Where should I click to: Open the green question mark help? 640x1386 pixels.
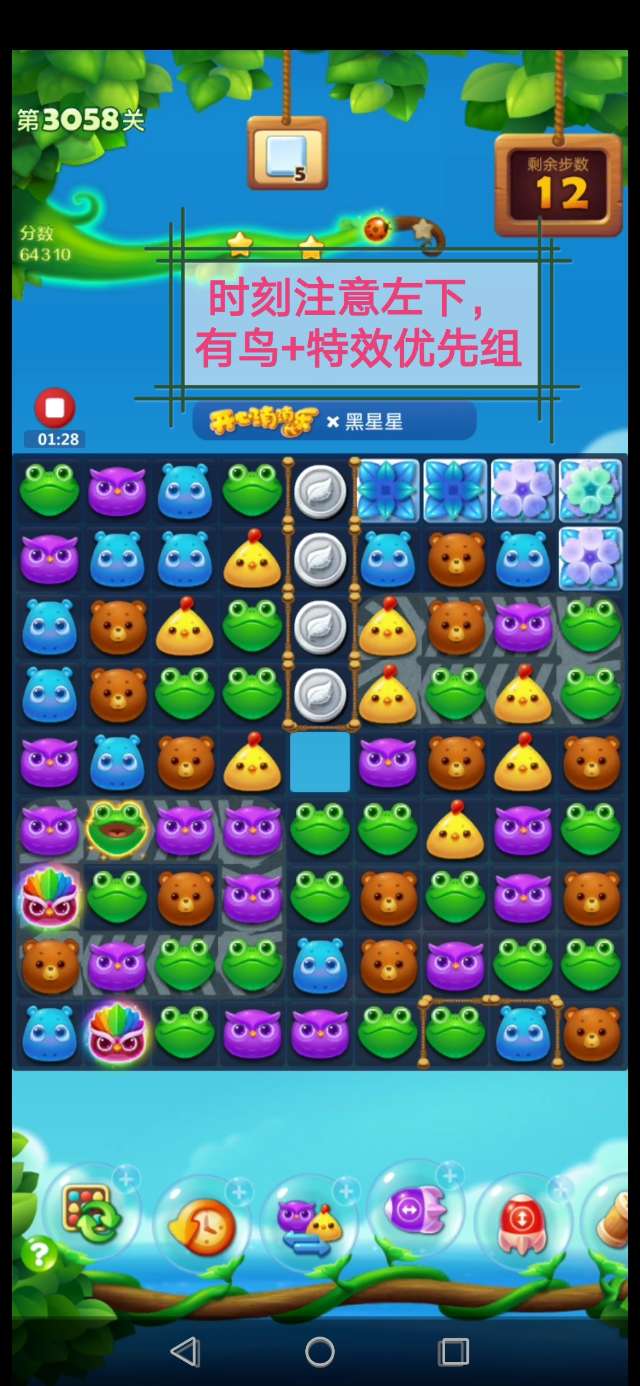pyautogui.click(x=38, y=1254)
